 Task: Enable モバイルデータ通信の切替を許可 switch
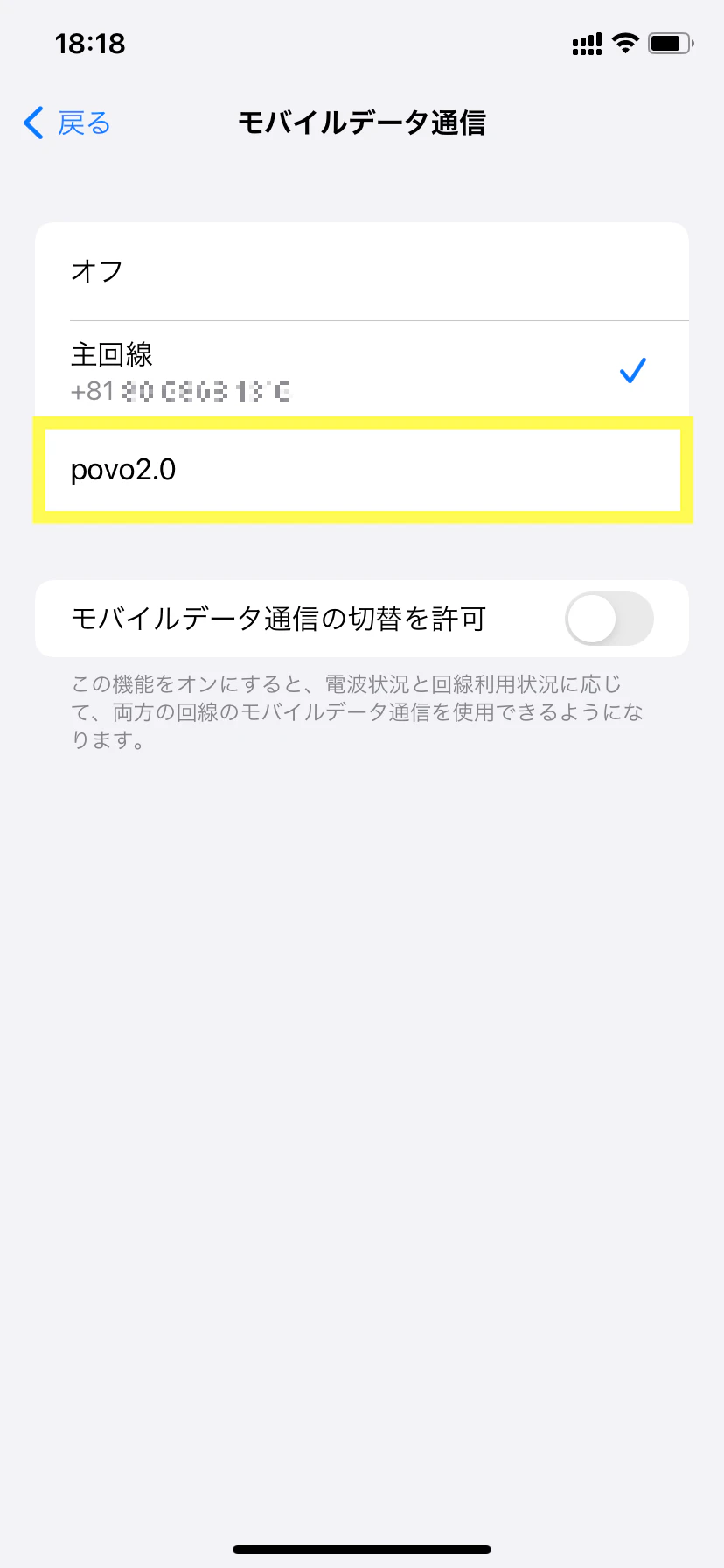(x=609, y=619)
